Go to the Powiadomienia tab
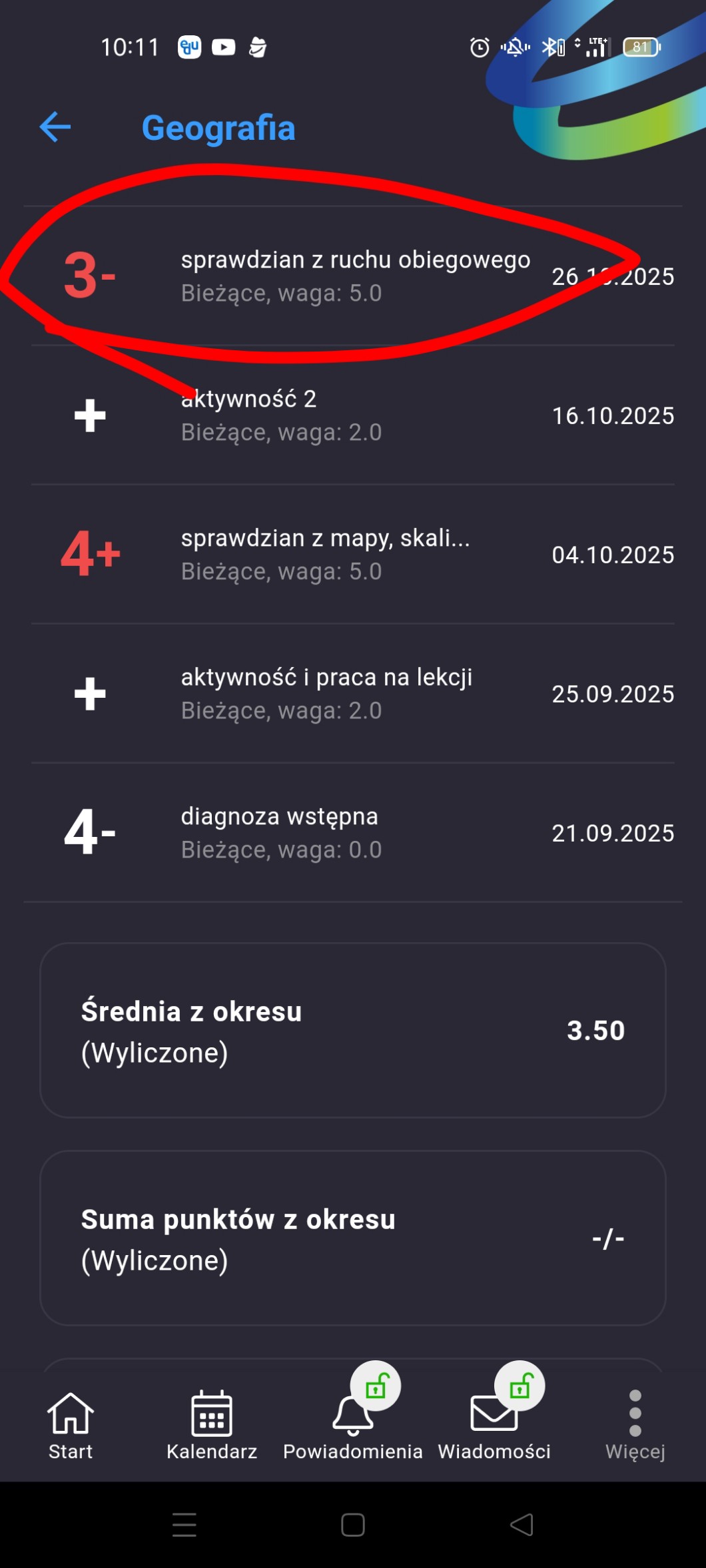Image resolution: width=706 pixels, height=1568 pixels. (353, 1425)
